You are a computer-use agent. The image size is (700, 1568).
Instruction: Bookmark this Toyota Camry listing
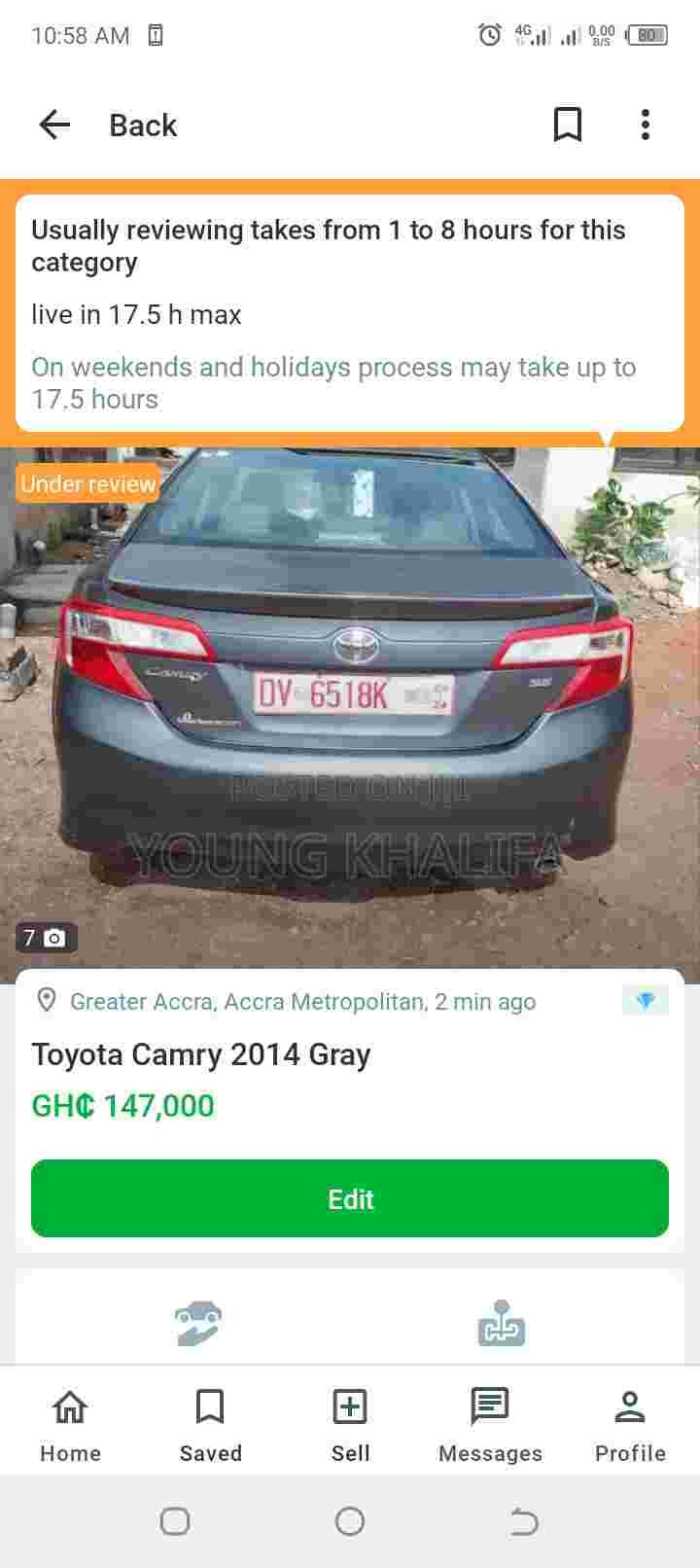[567, 125]
